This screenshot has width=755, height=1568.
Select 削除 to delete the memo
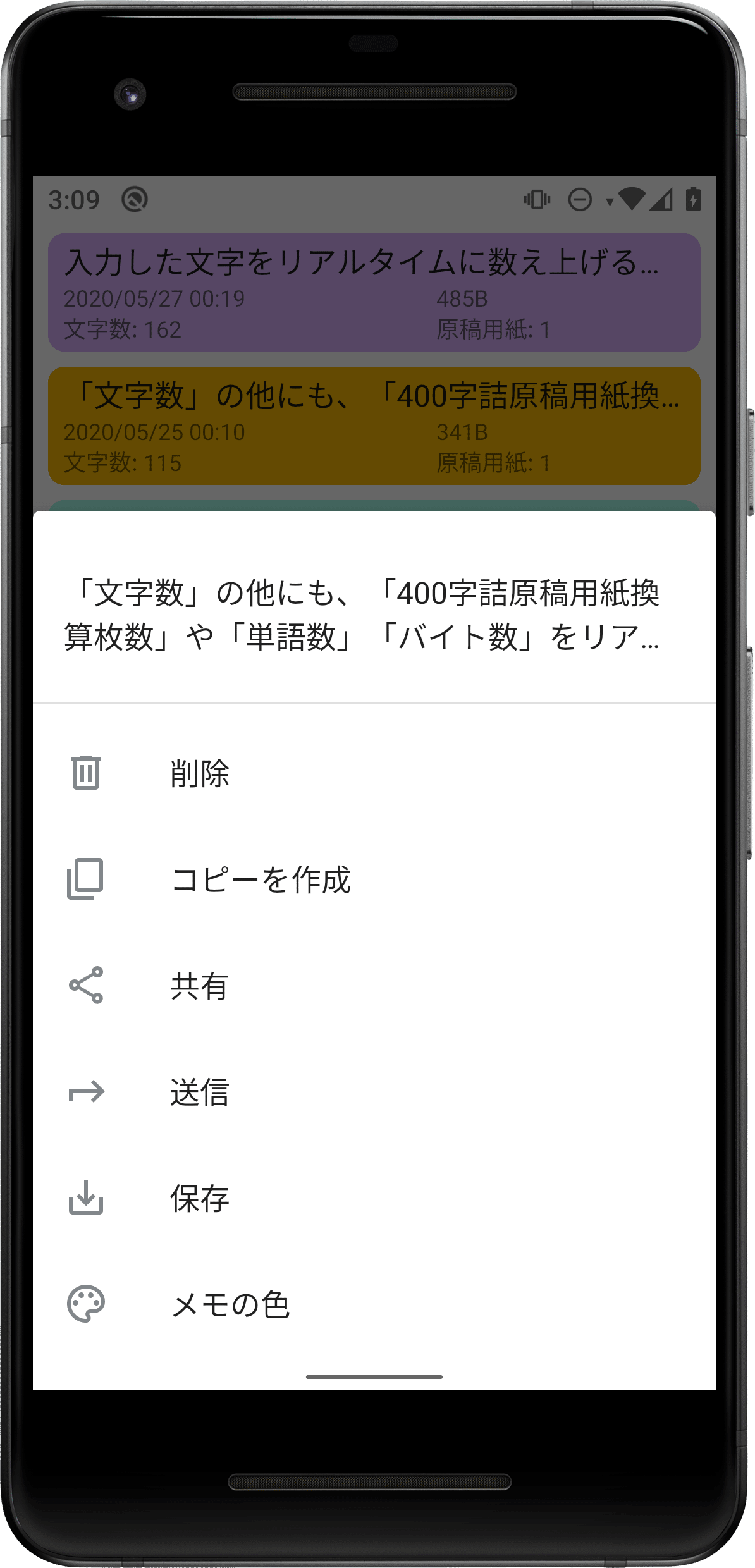point(374,773)
